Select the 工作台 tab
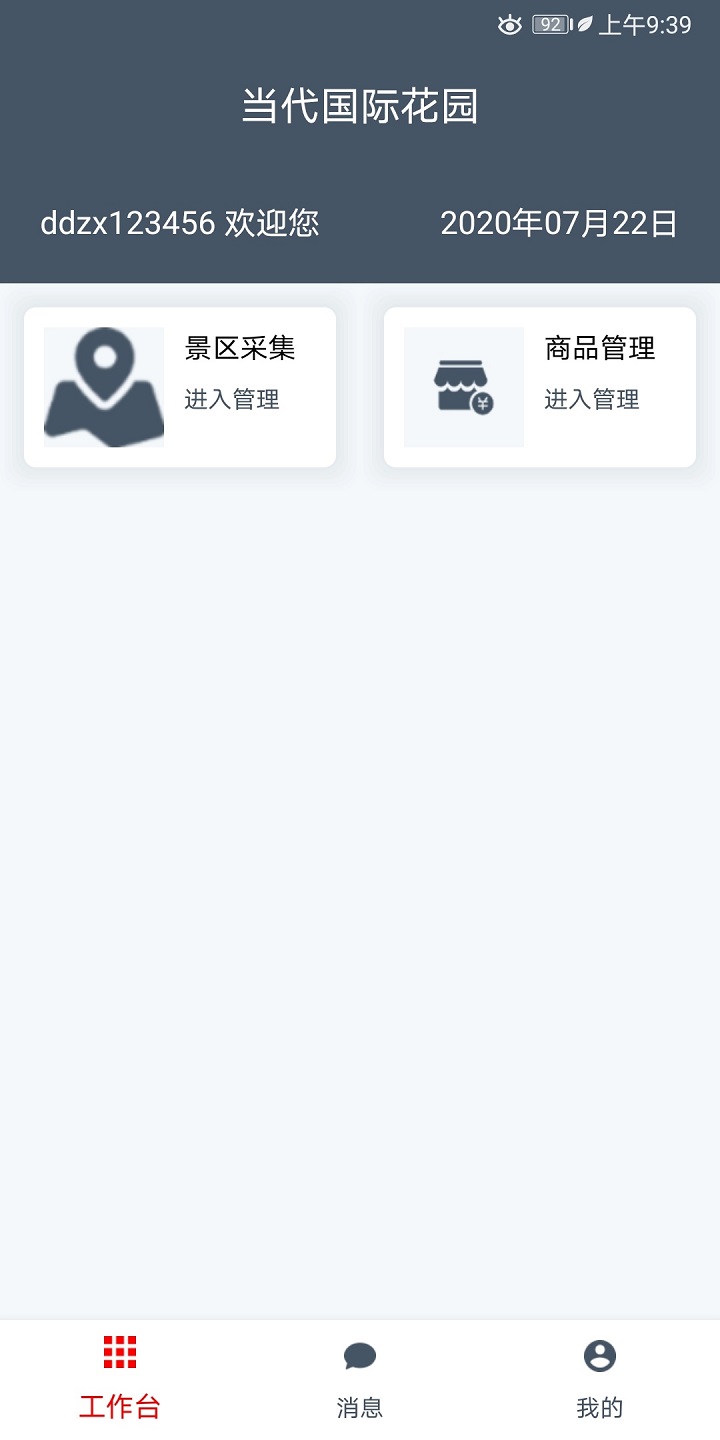The width and height of the screenshot is (720, 1440). (x=120, y=1380)
